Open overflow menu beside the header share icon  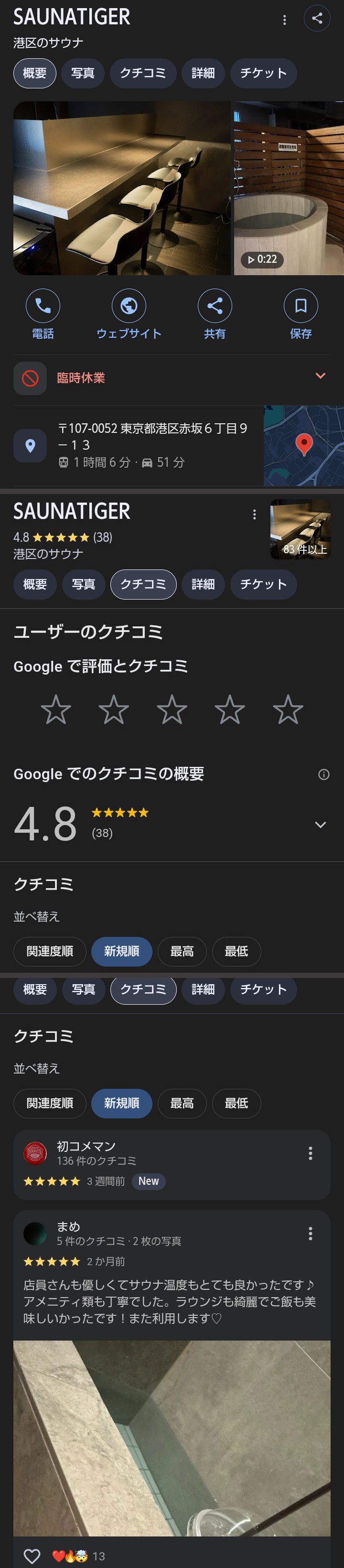284,20
